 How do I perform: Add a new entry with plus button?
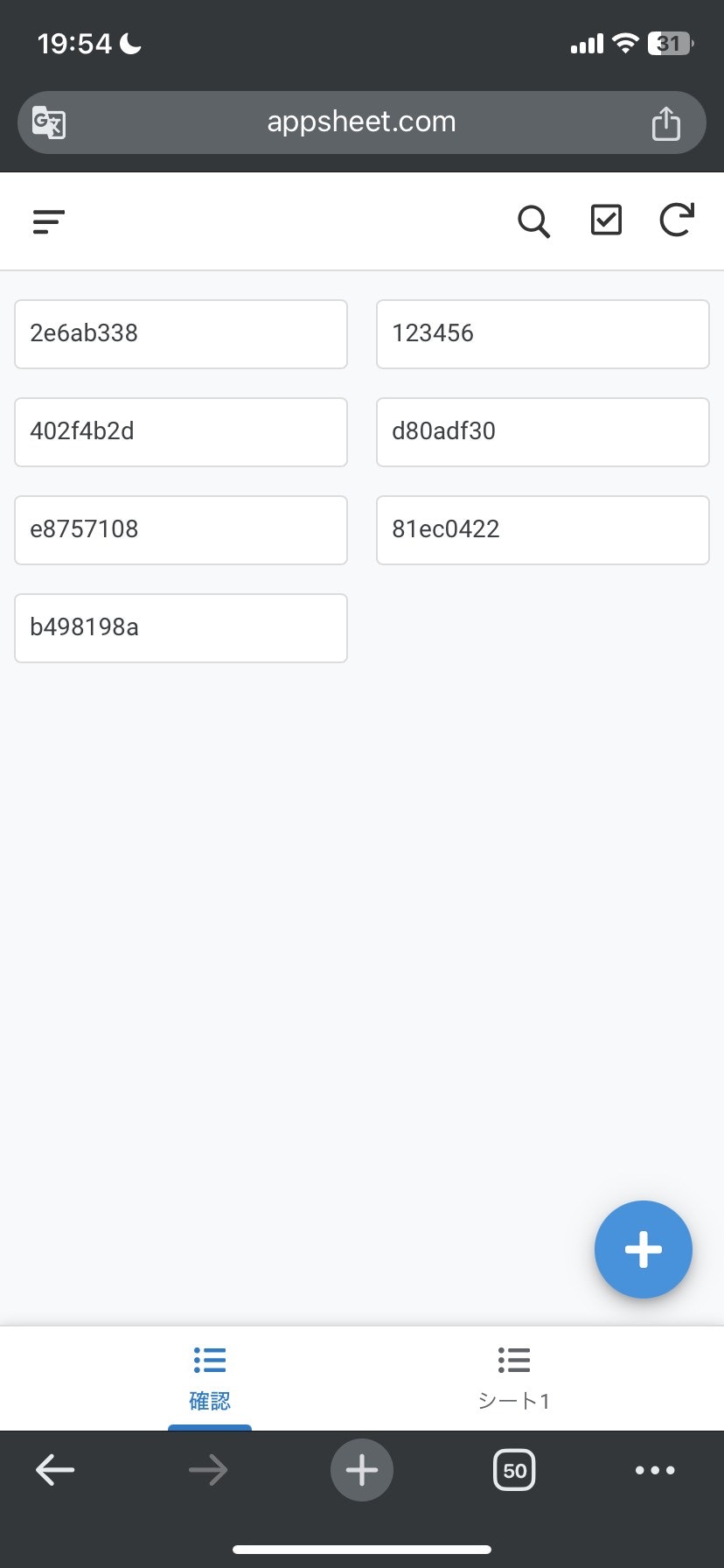[x=643, y=1249]
